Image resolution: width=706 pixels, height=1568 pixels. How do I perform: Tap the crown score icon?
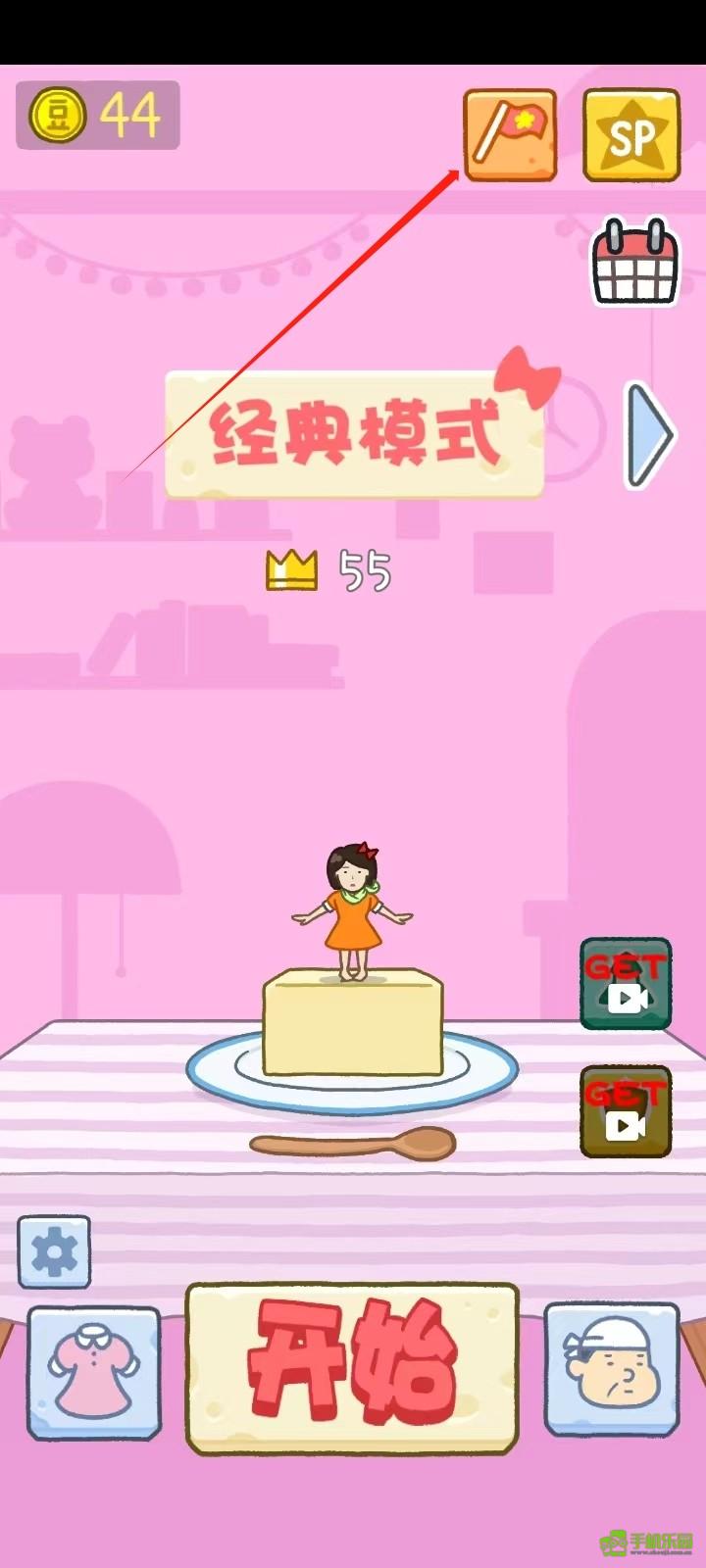click(x=291, y=568)
